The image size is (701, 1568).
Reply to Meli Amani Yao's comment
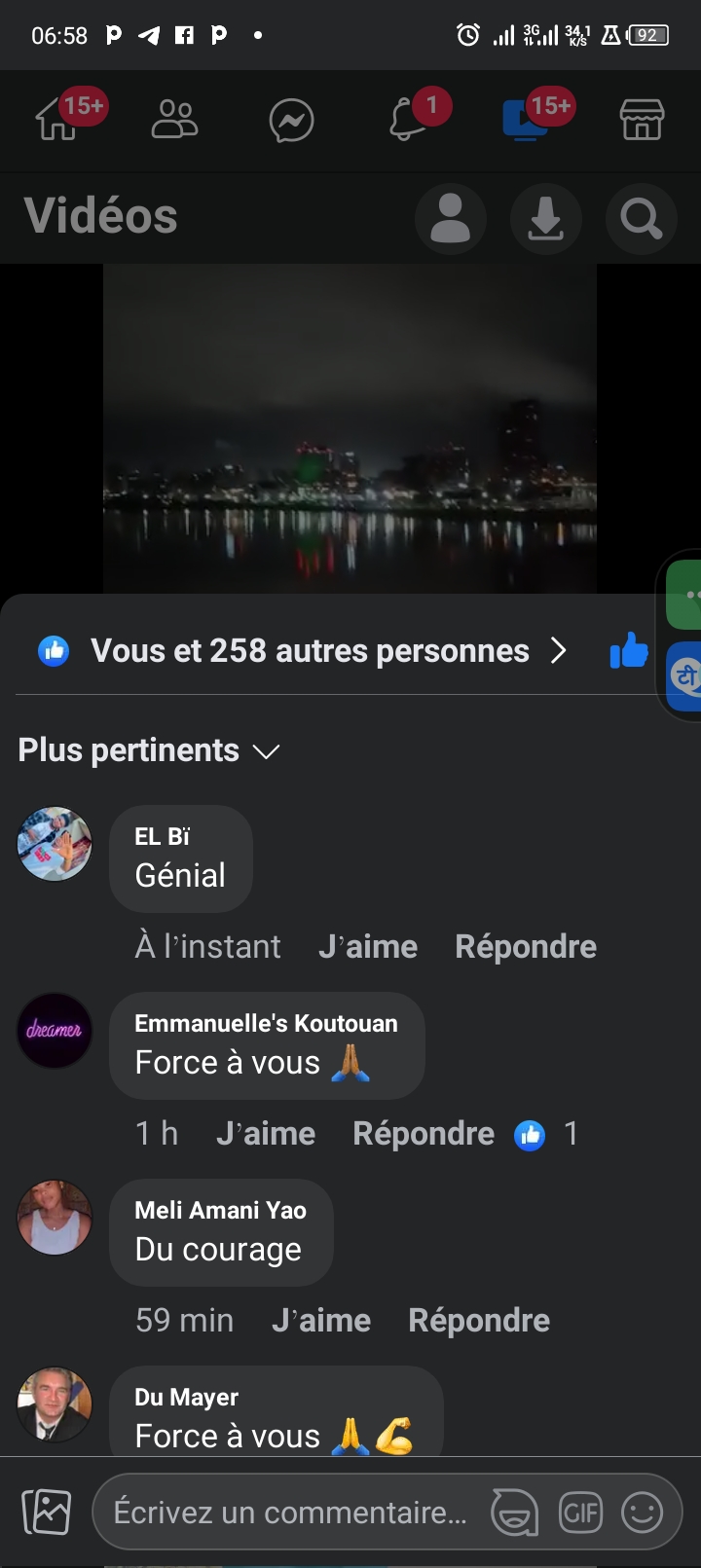point(479,1320)
